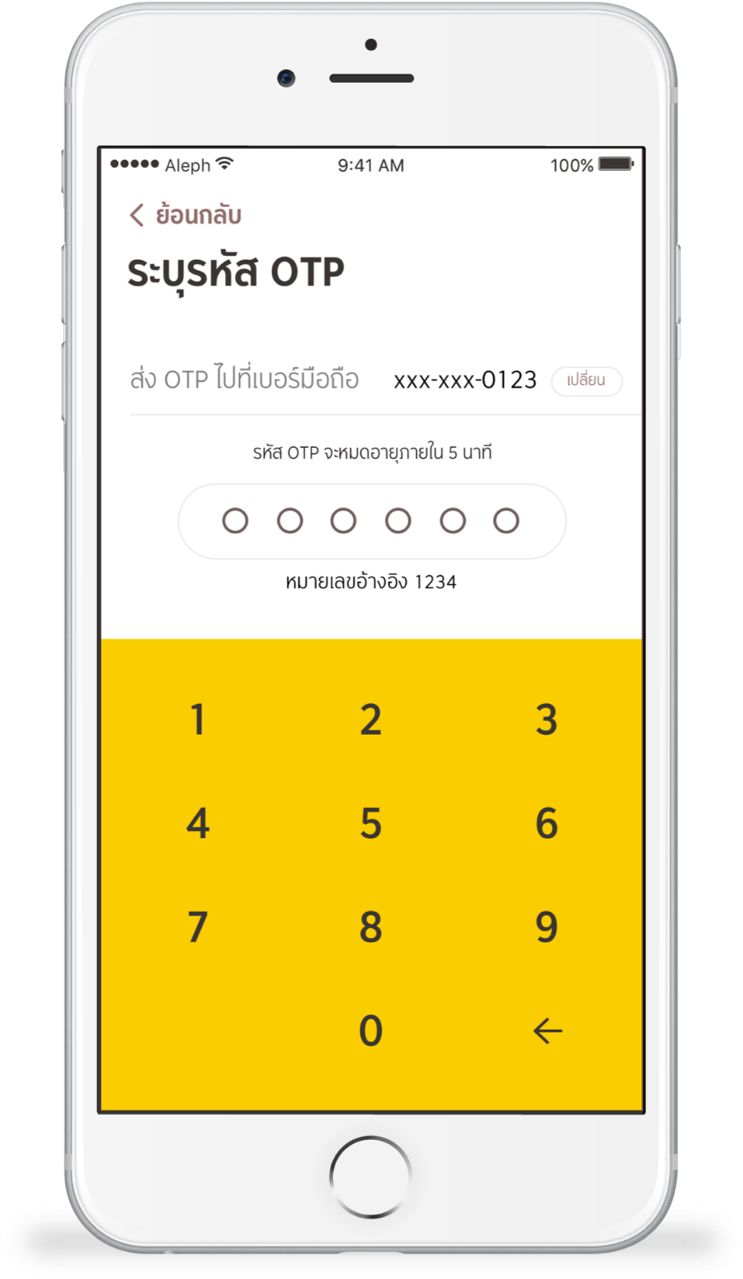Tap the 8 key

coord(371,927)
